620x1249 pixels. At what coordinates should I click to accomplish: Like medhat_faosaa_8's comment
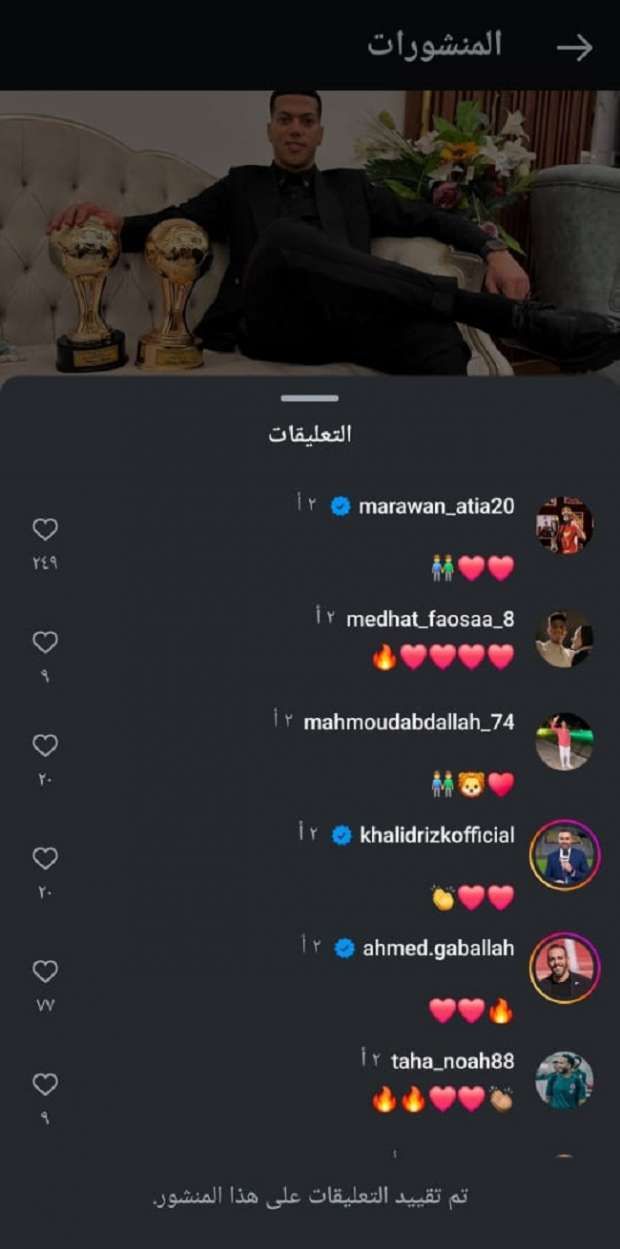45,643
